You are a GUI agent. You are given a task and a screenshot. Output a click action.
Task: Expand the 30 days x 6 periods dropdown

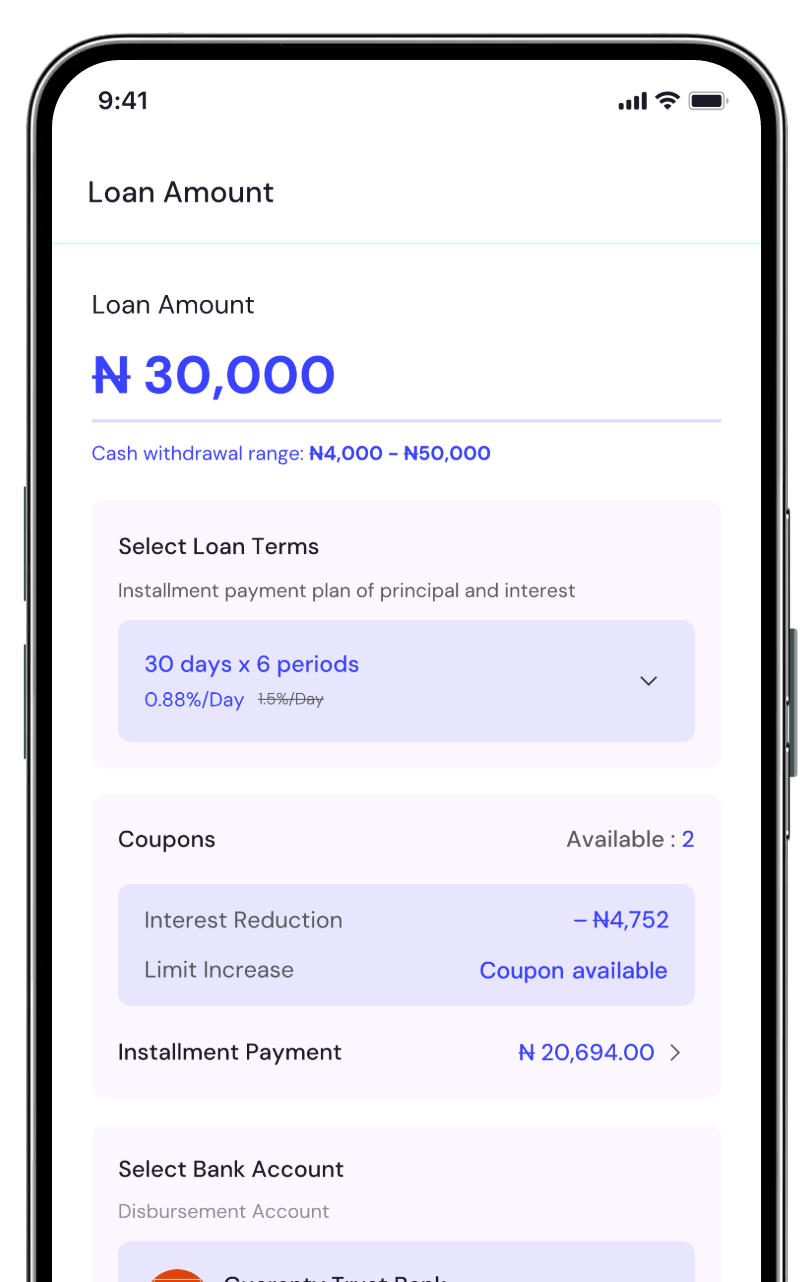click(406, 681)
